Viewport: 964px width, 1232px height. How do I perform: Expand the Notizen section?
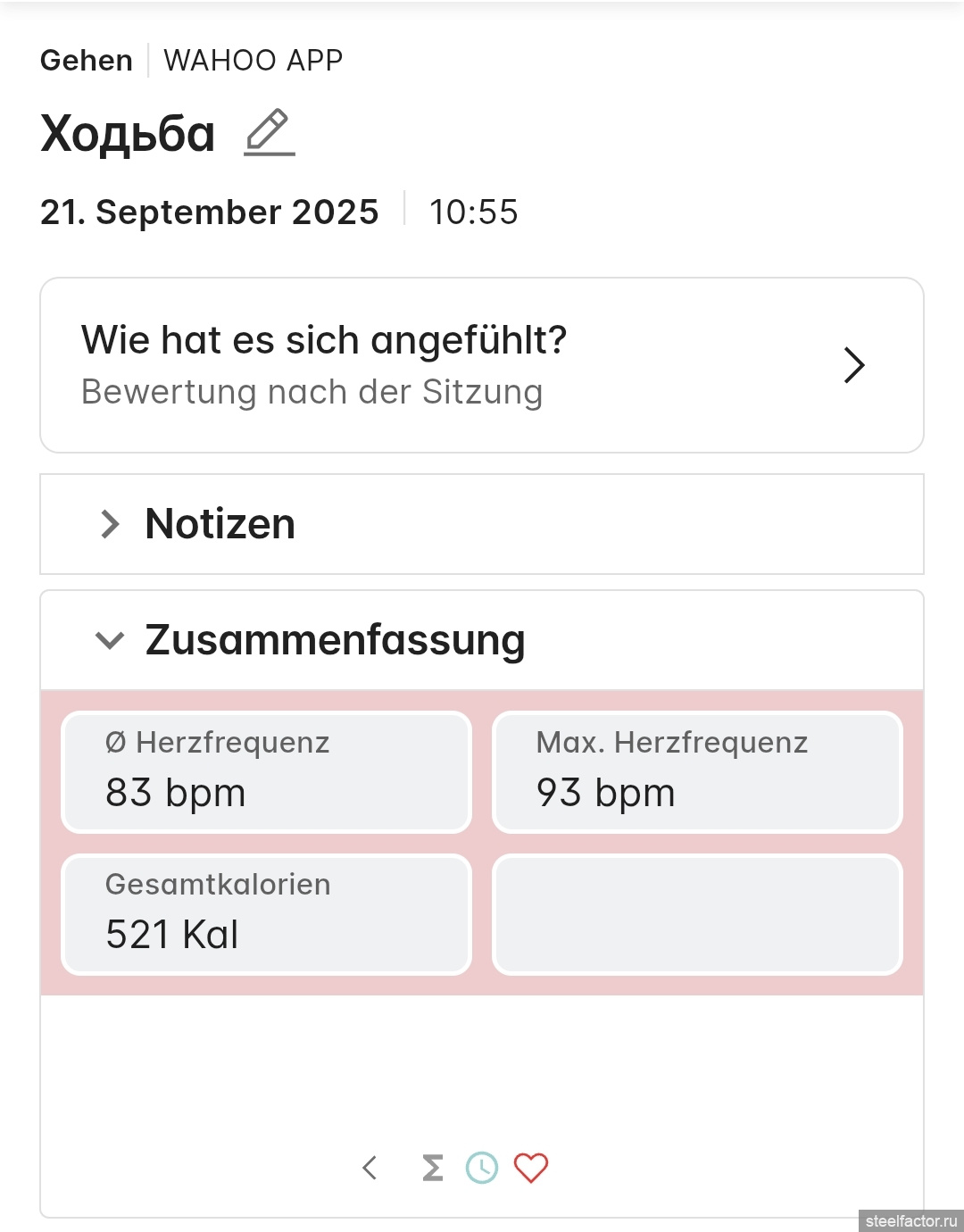point(111,524)
